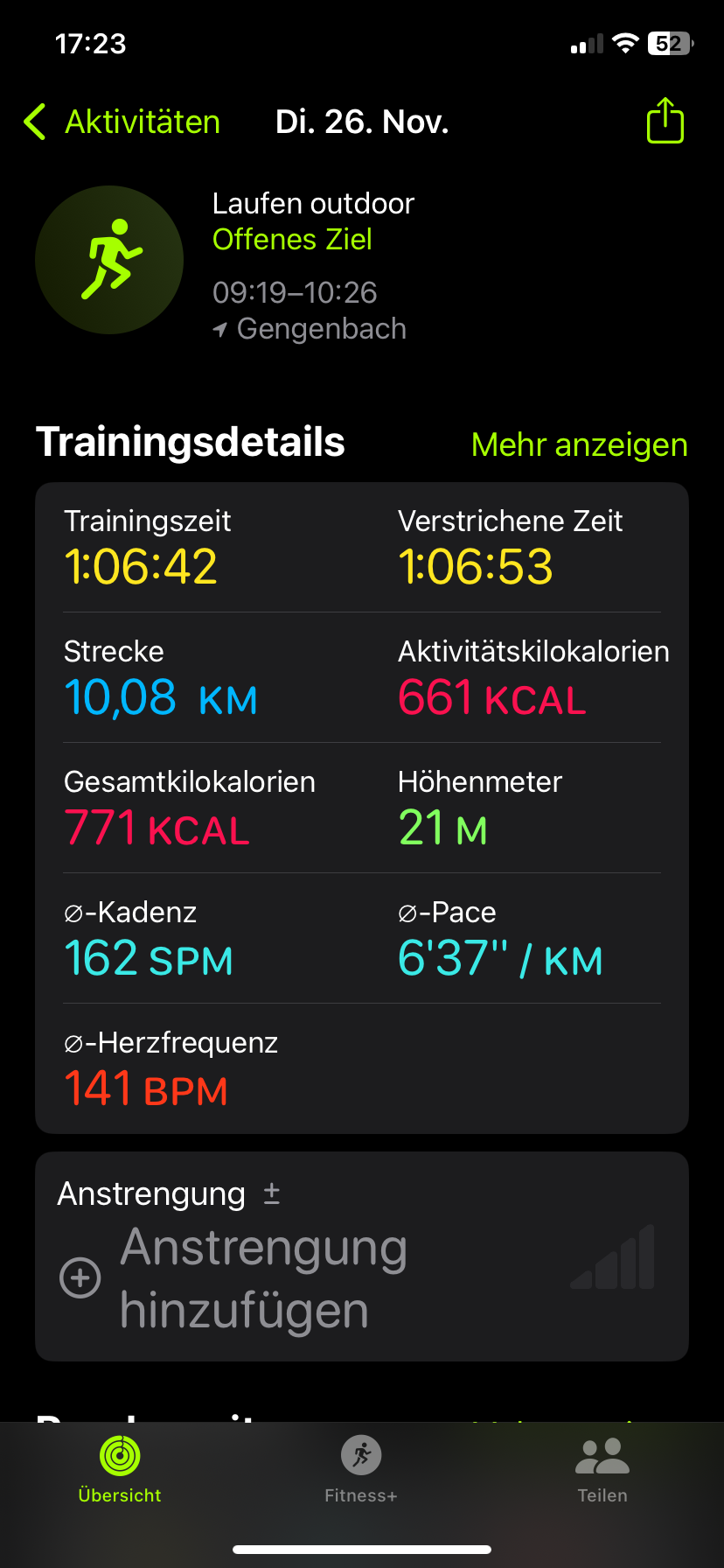
Task: Tap Mehr anzeigen for Trainingsdetails
Action: coord(579,445)
